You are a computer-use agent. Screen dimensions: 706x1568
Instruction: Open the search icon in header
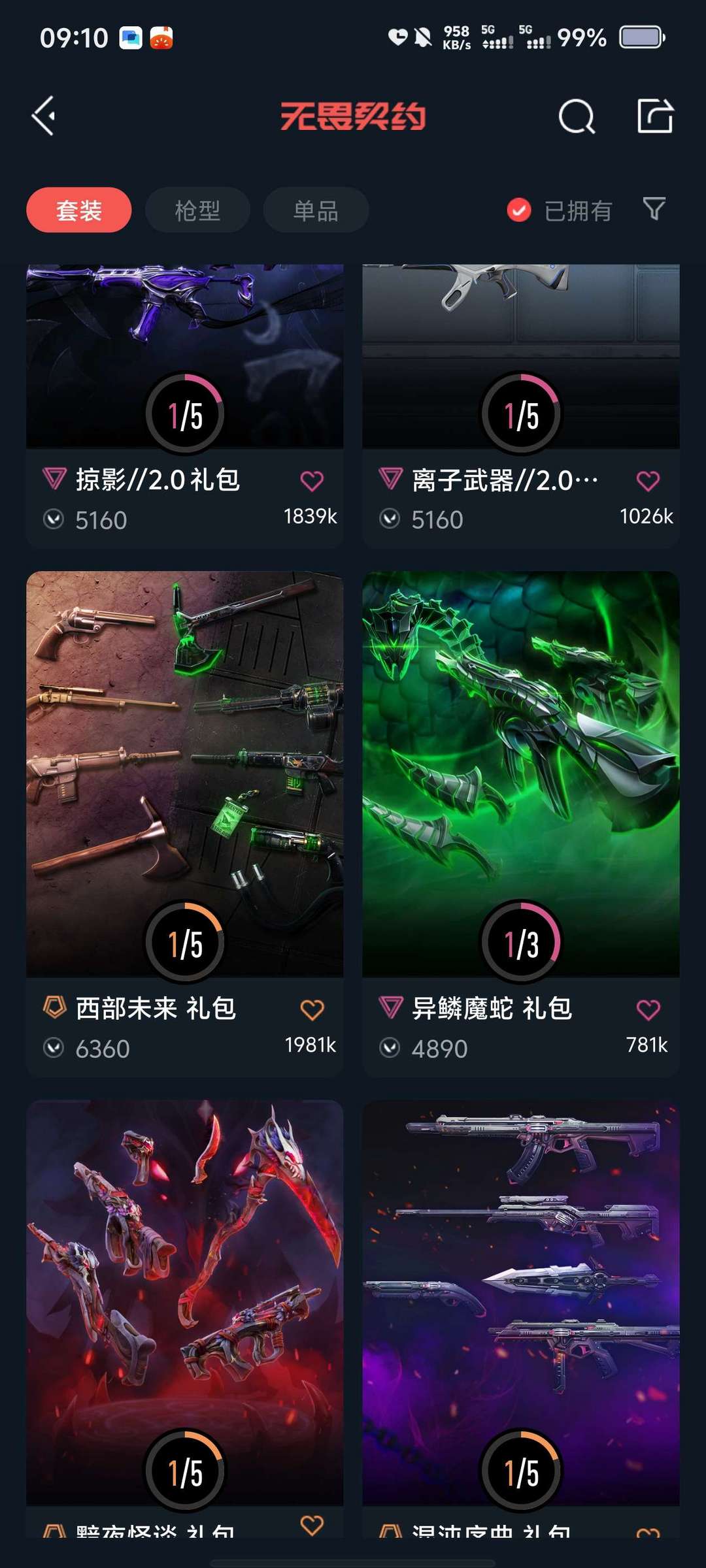coord(577,117)
